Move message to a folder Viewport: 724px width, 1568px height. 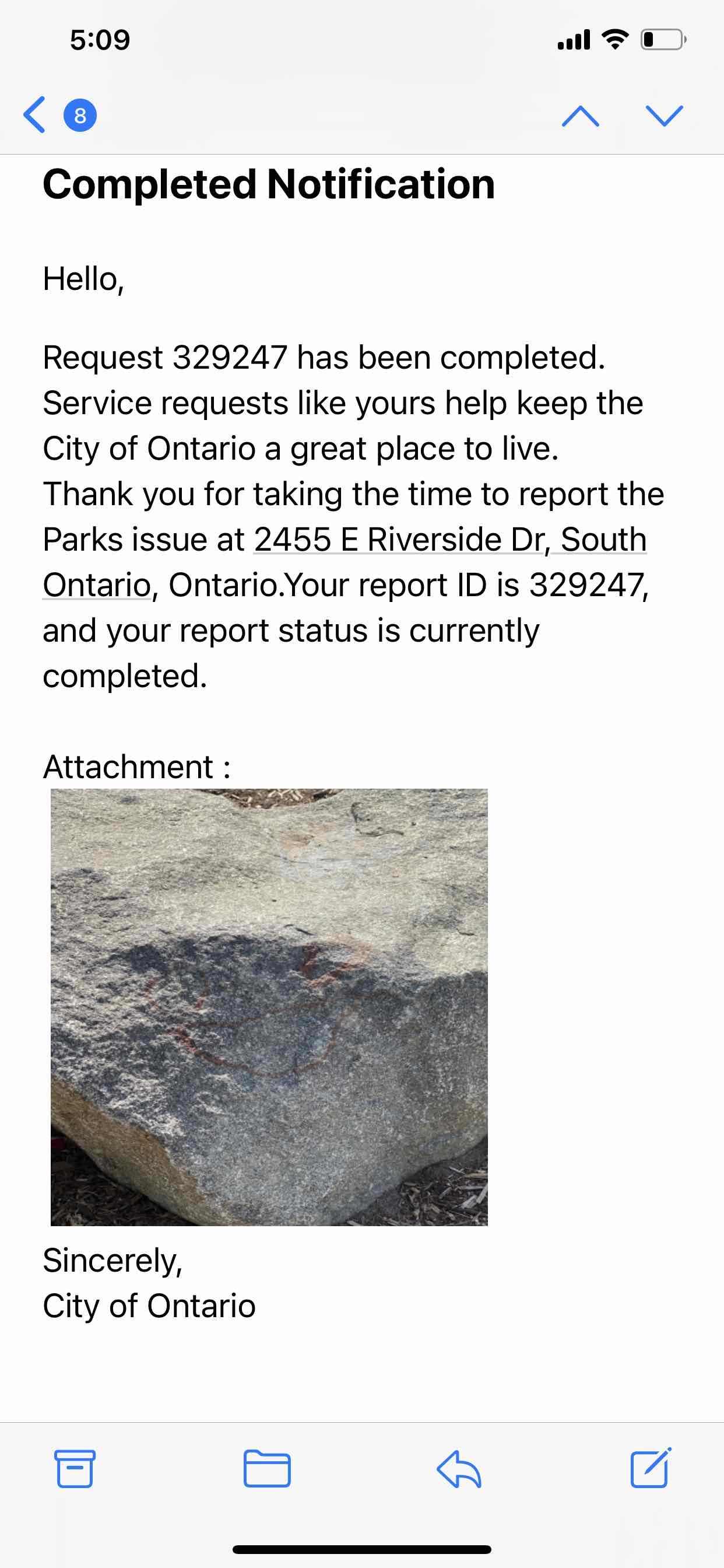pos(267,1468)
